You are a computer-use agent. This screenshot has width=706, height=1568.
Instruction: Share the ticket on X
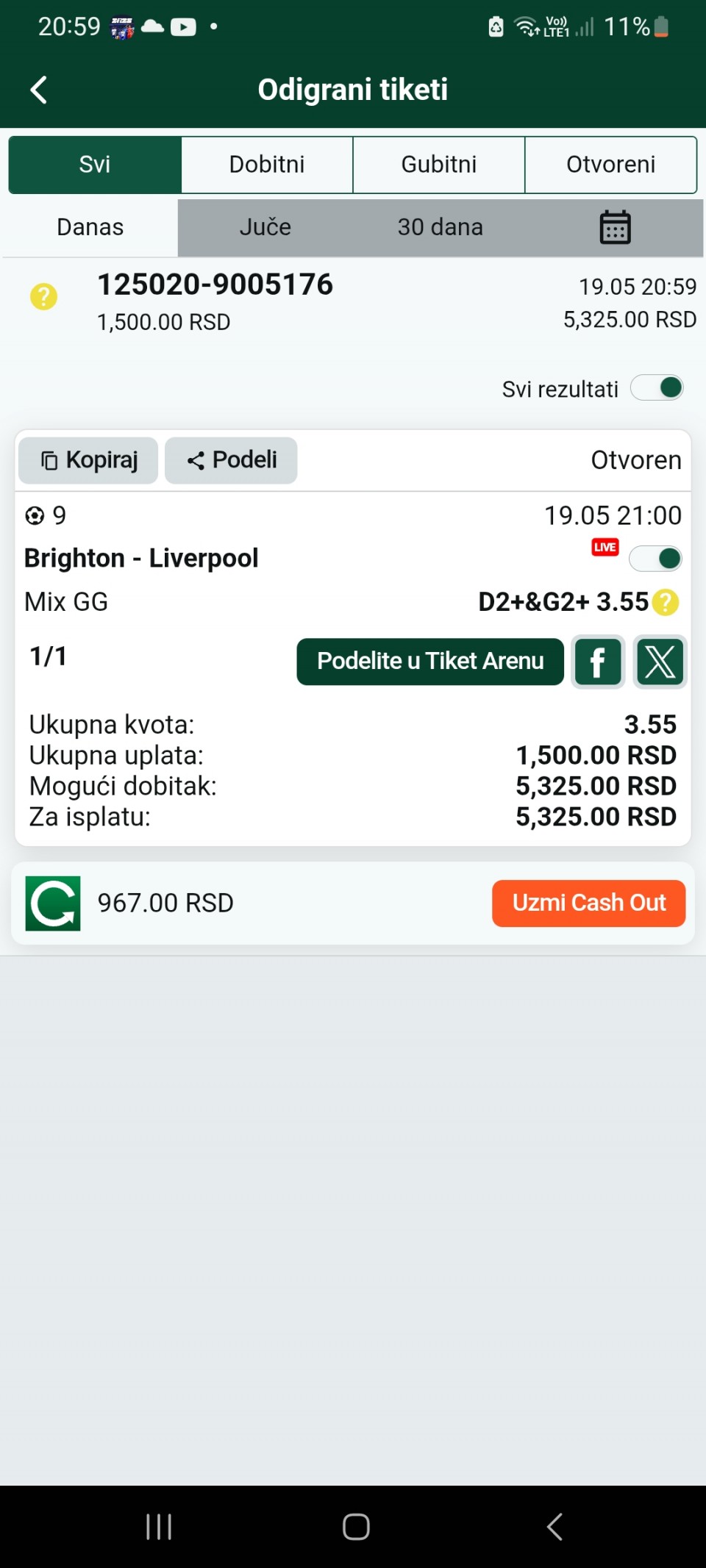pos(660,662)
